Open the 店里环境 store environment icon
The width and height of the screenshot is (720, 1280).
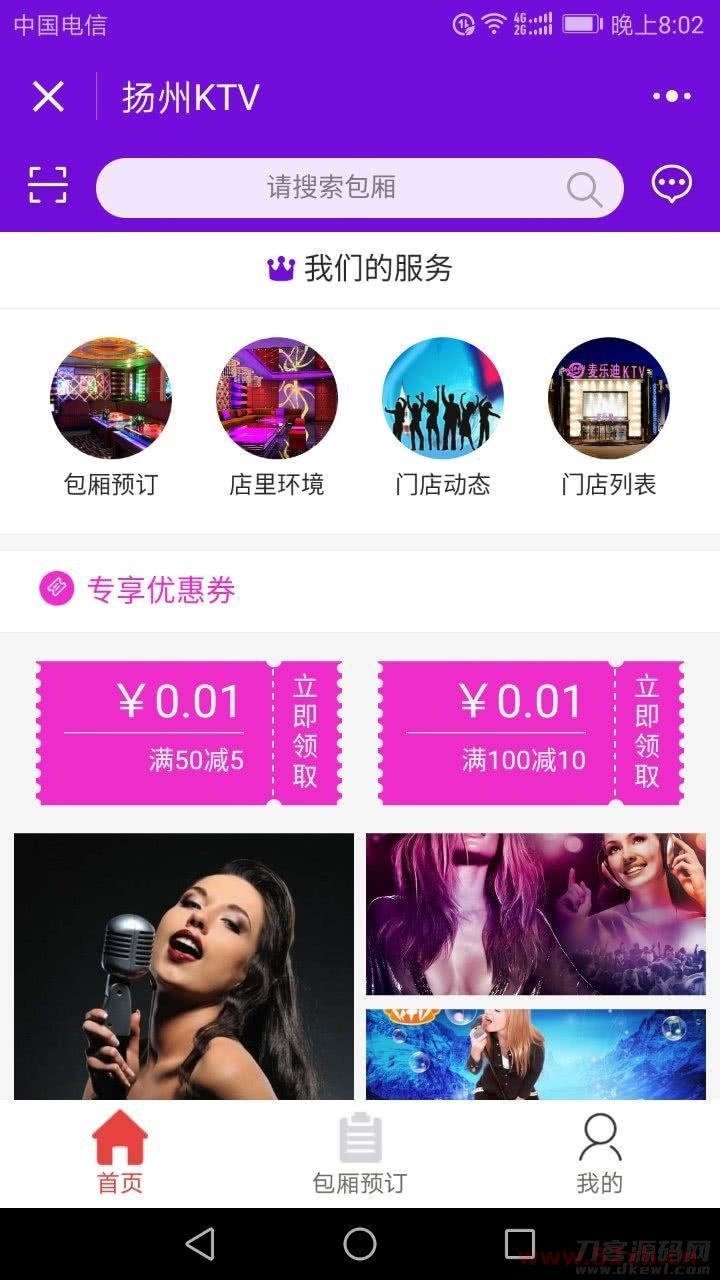pyautogui.click(x=277, y=397)
